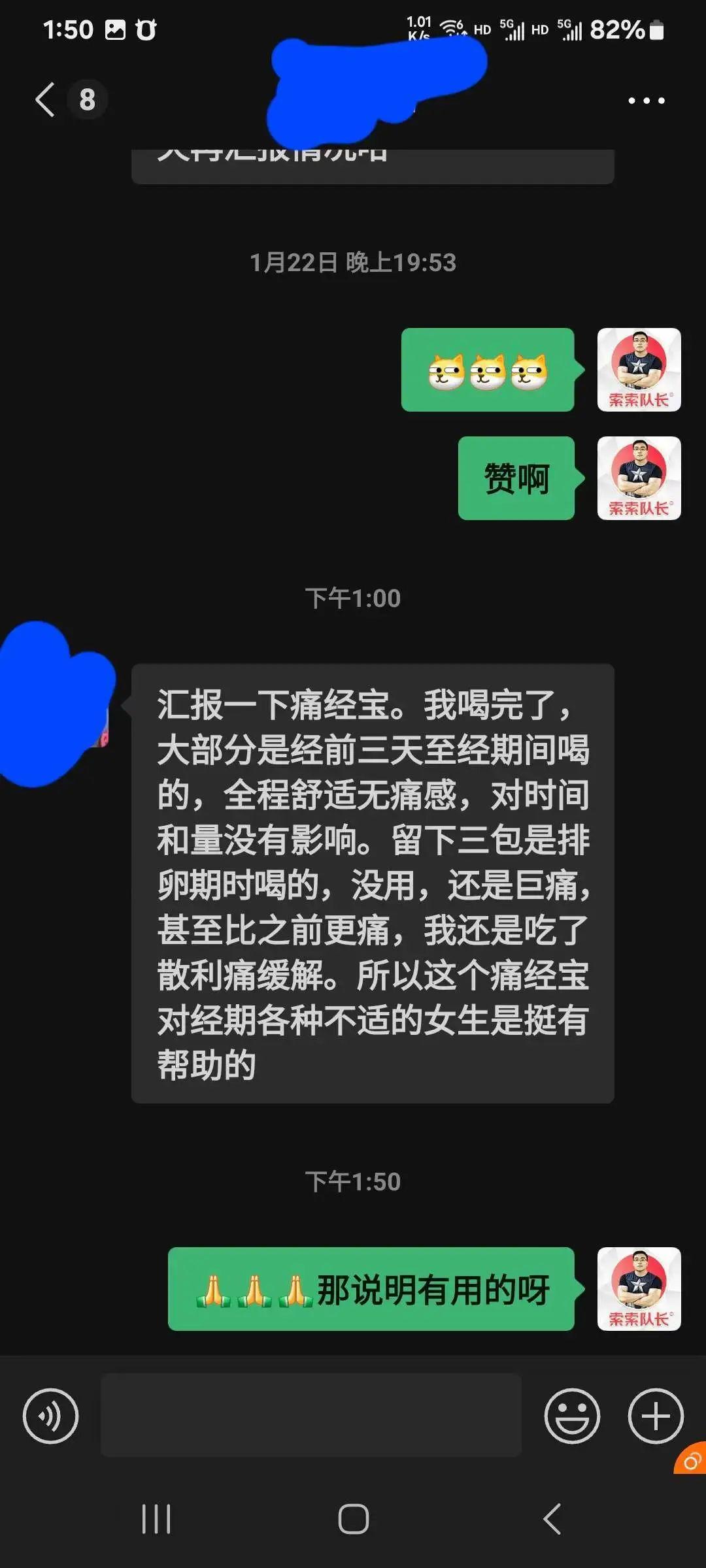The width and height of the screenshot is (706, 1568).
Task: Tap sender avatar beside 赞啊 message
Action: coord(639,478)
